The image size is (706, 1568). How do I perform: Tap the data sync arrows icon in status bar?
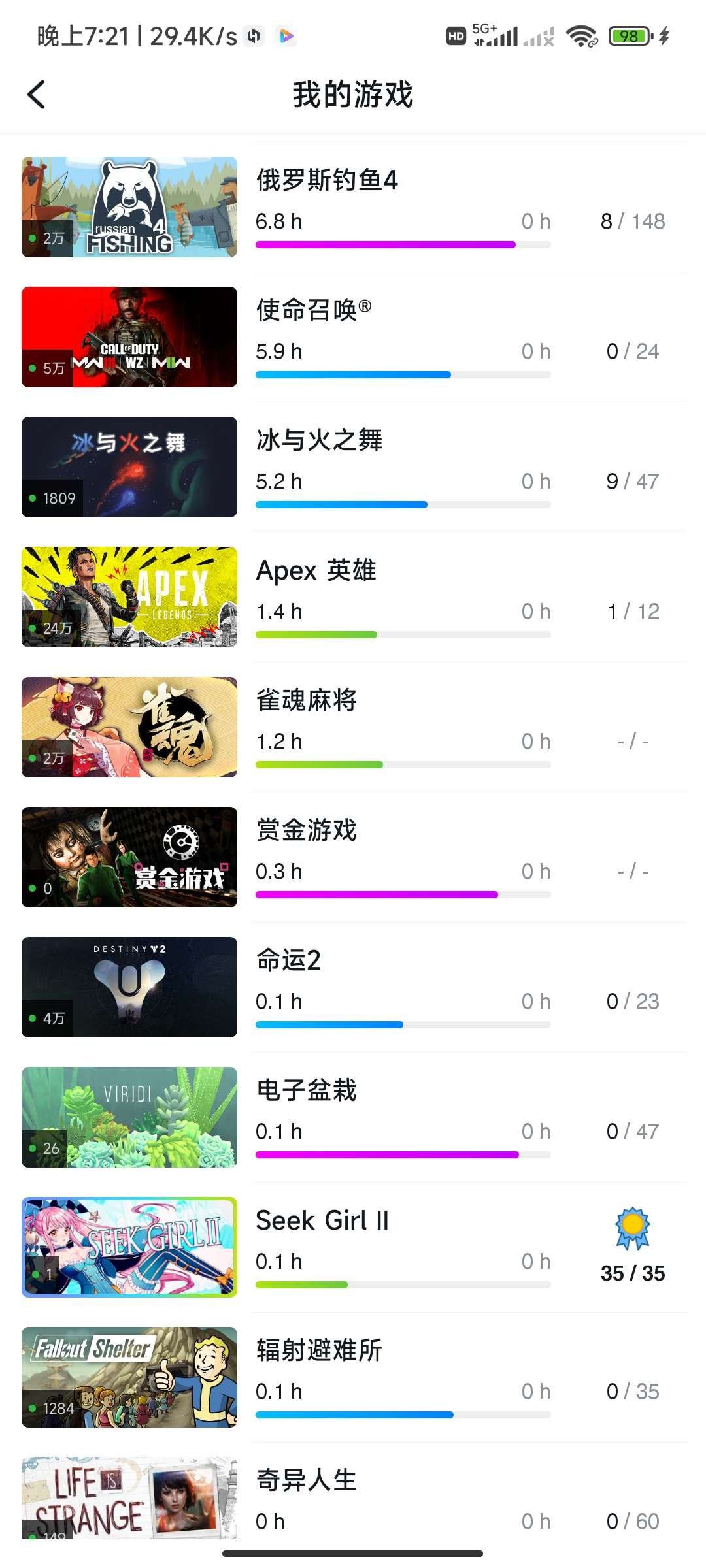tap(254, 37)
